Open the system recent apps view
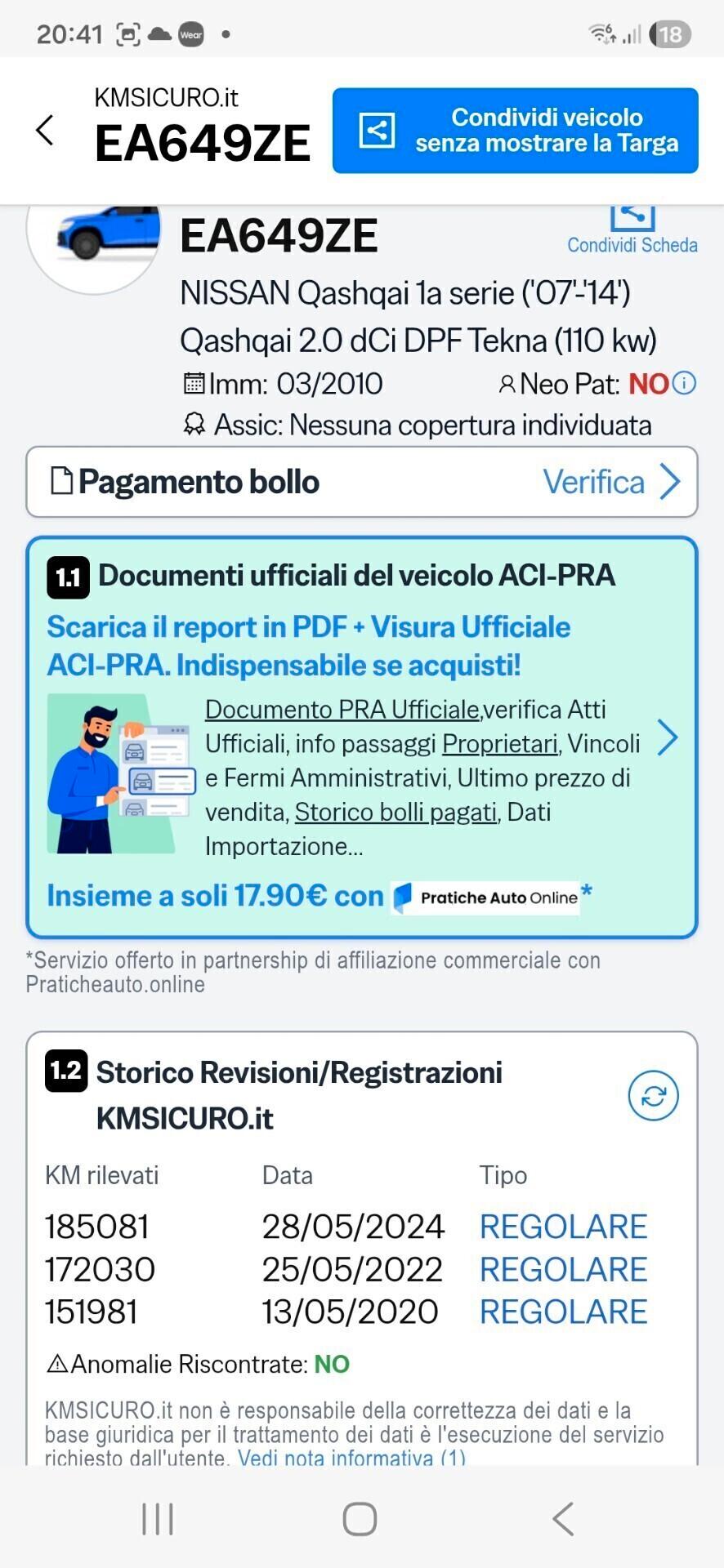The height and width of the screenshot is (1568, 724). pos(158,1519)
